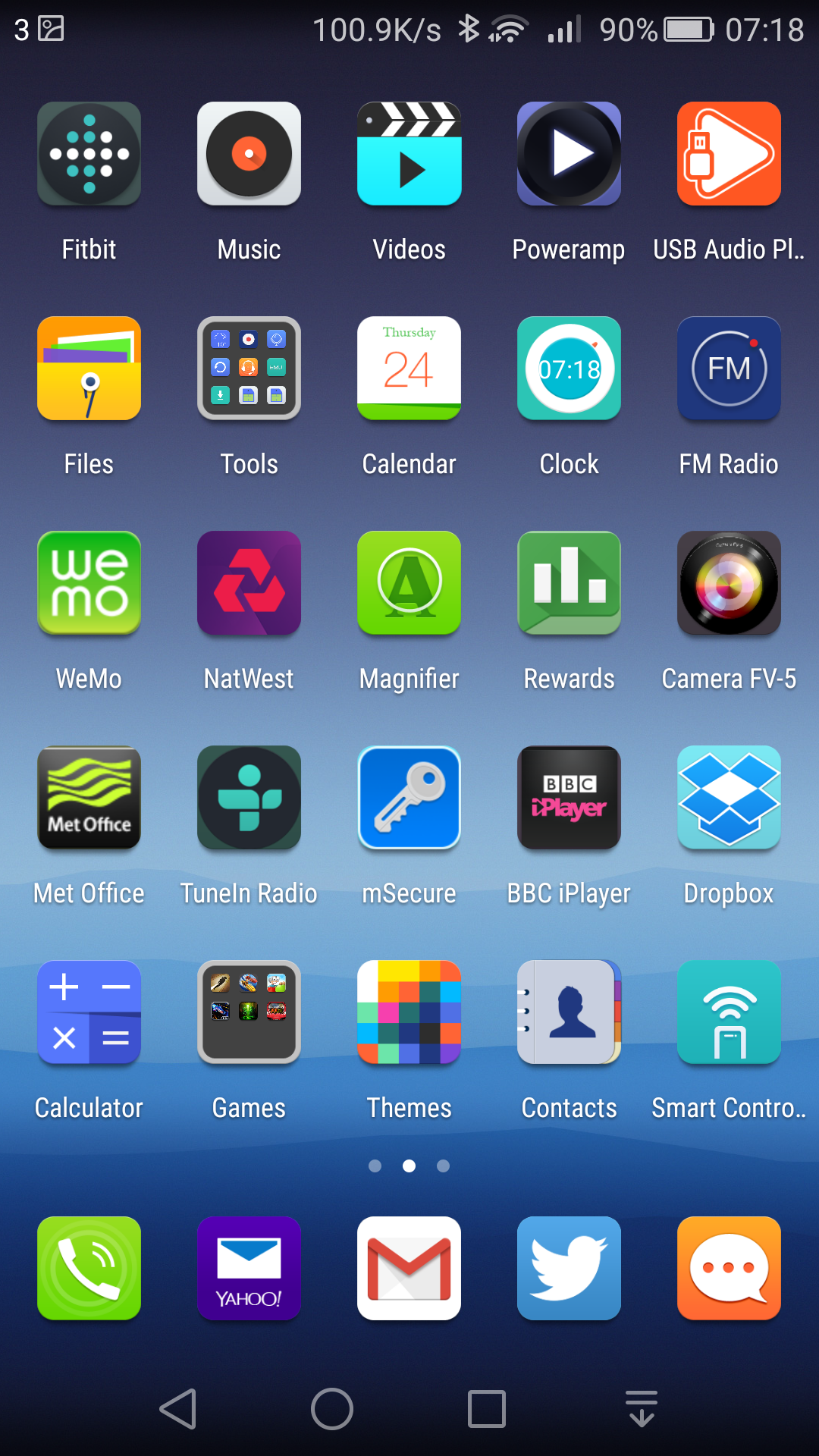Open the Fitbit app
This screenshot has width=819, height=1456.
[x=89, y=154]
